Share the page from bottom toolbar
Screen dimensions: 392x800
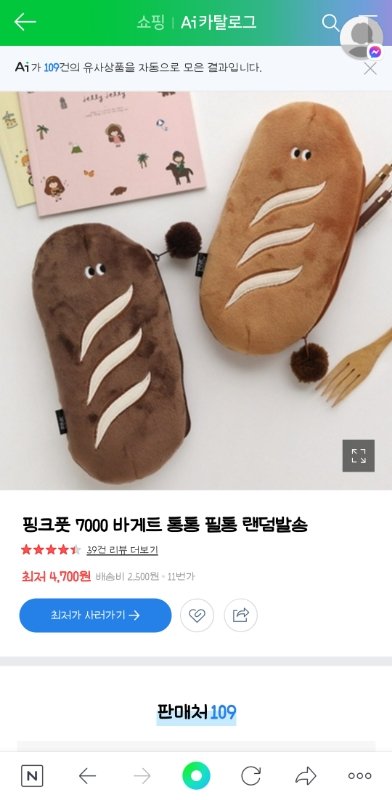point(306,776)
